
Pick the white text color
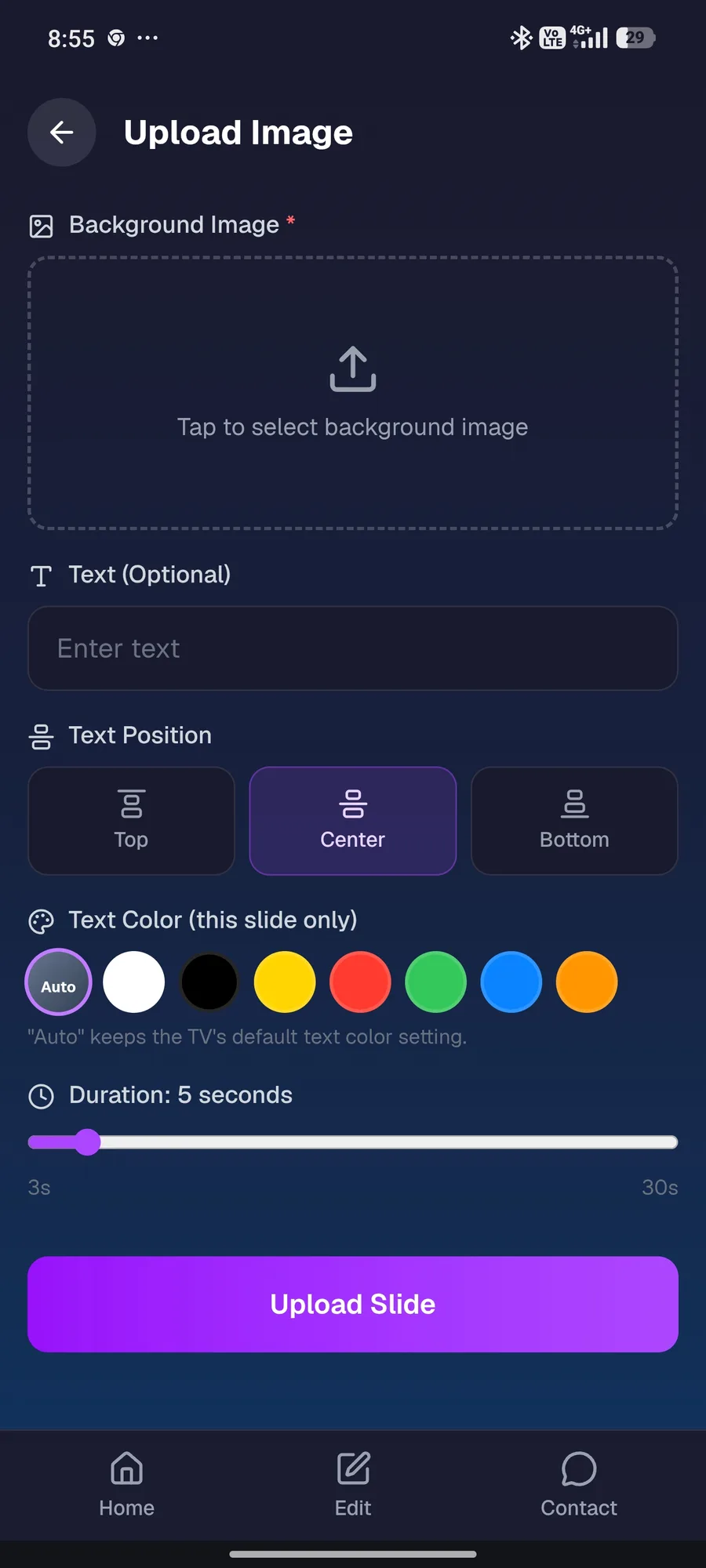click(134, 982)
